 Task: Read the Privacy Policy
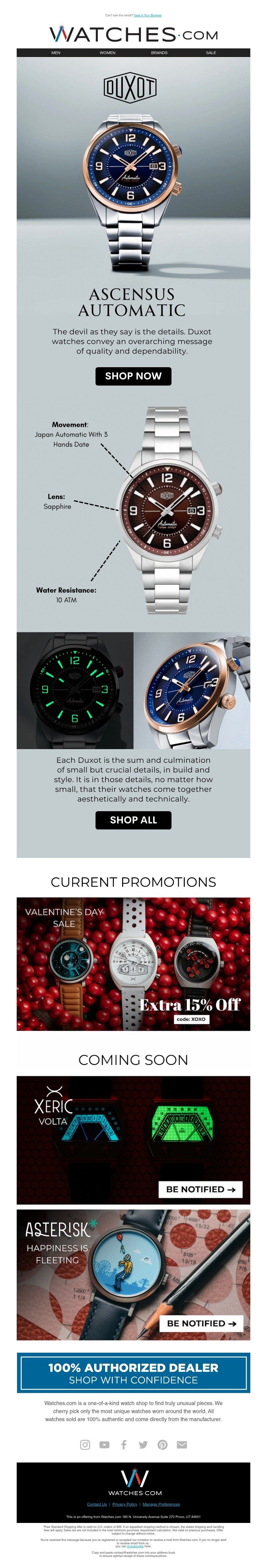click(125, 1504)
